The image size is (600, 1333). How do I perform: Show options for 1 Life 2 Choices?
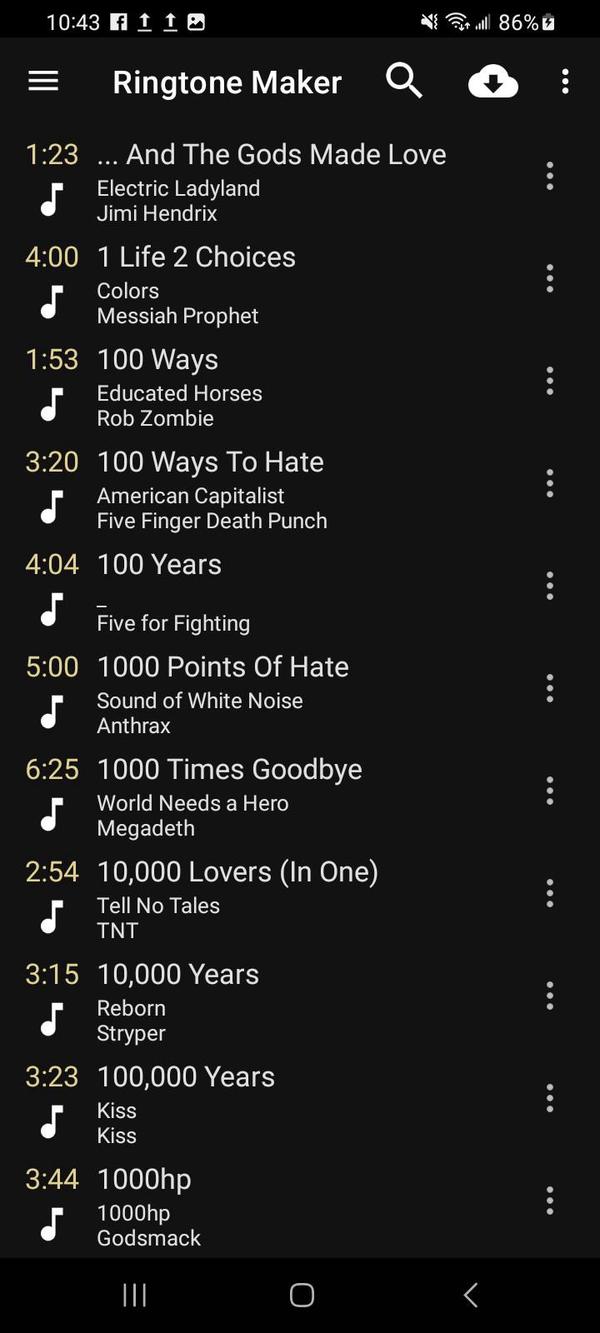click(x=549, y=278)
